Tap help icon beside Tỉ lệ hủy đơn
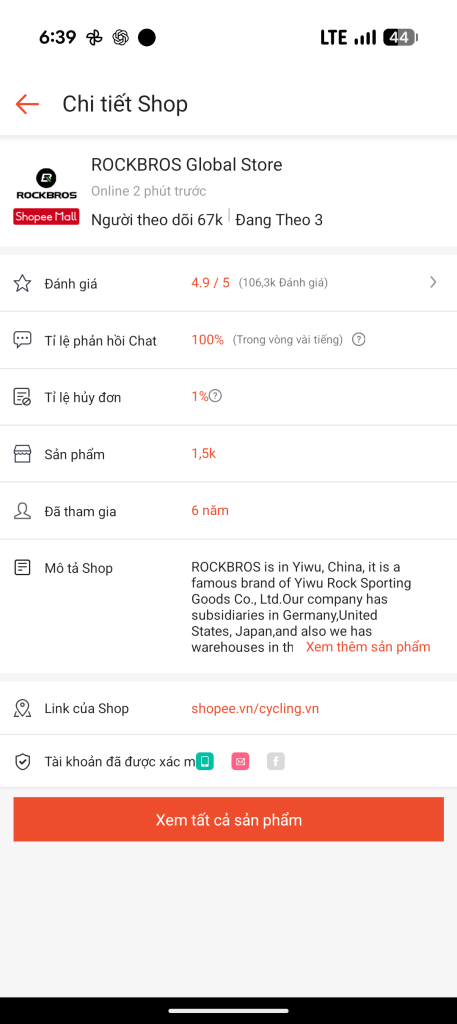 pos(215,396)
